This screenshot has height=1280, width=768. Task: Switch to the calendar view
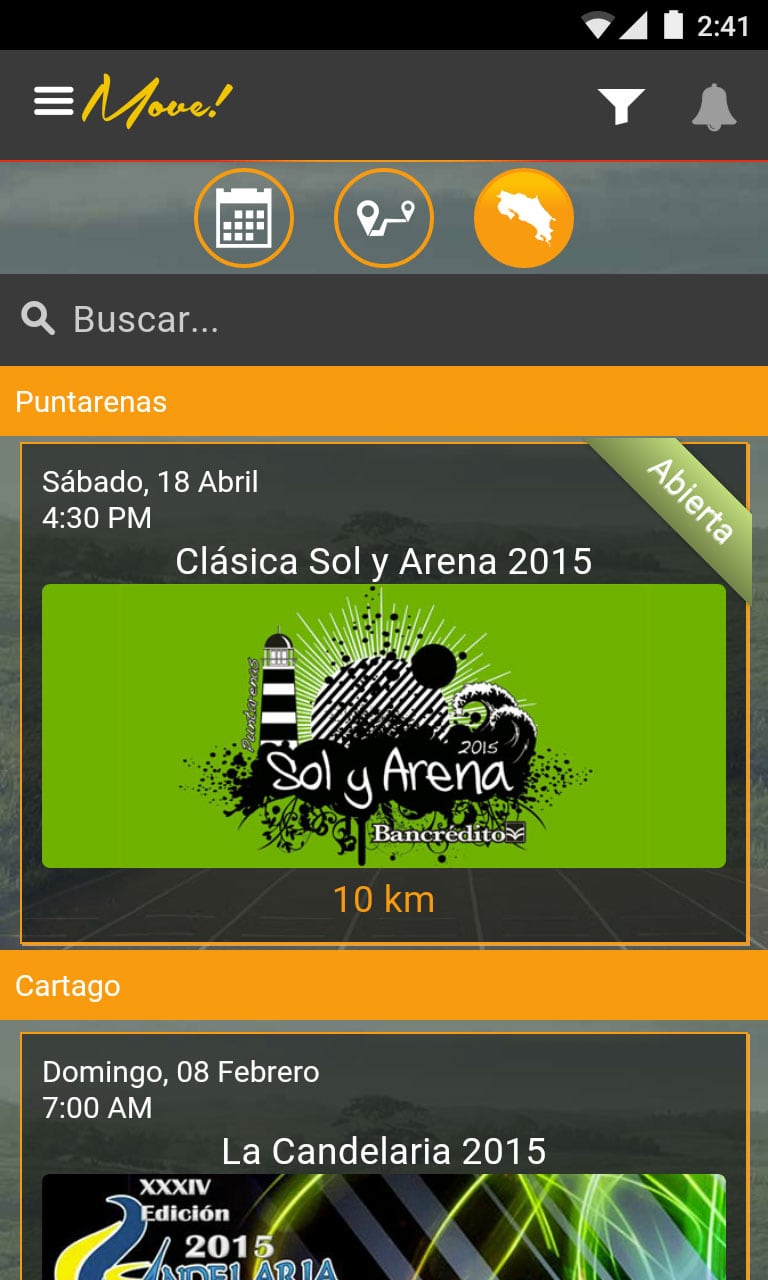pos(243,218)
